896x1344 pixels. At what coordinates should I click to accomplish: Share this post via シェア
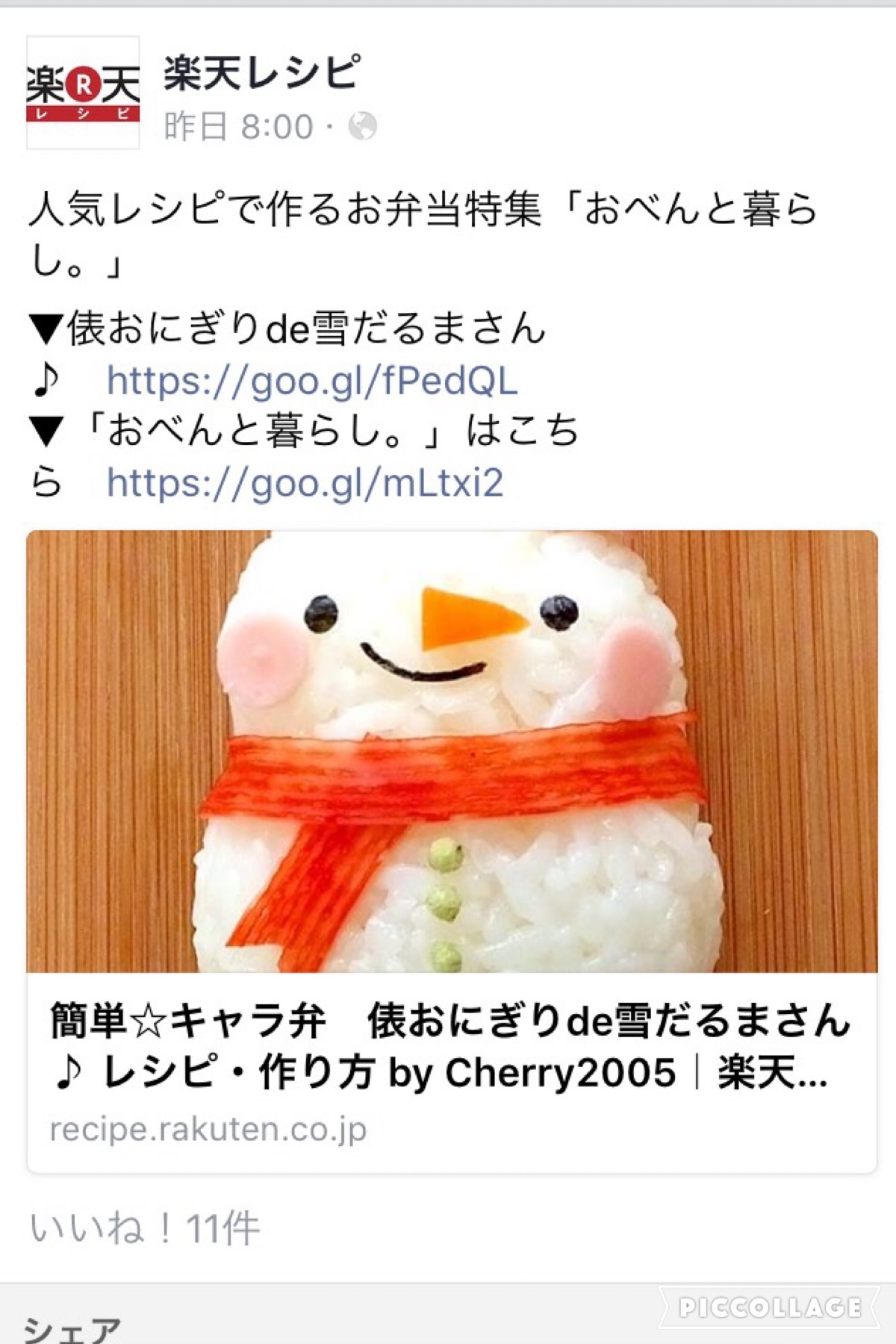pyautogui.click(x=72, y=1328)
